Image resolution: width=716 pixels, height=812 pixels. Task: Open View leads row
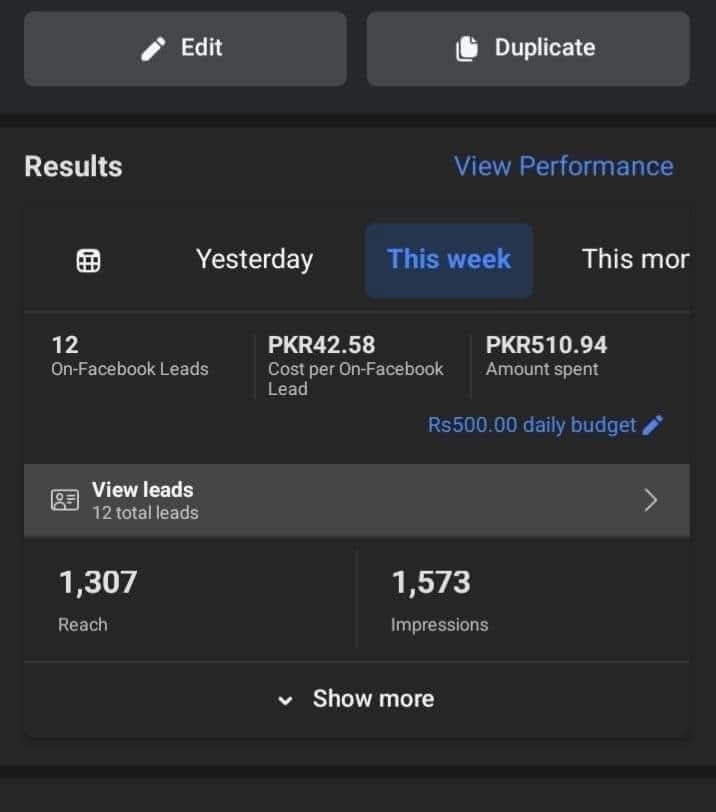(x=357, y=500)
